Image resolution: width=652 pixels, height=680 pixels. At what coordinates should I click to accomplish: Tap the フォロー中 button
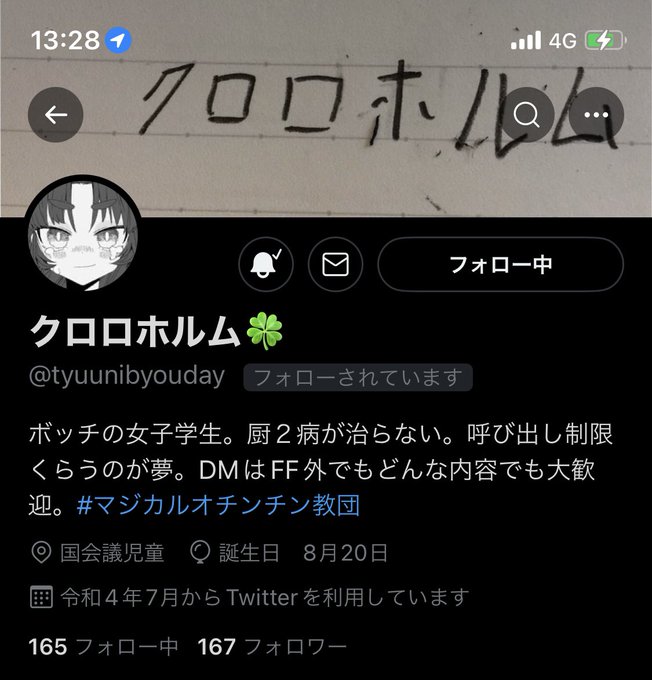[500, 264]
